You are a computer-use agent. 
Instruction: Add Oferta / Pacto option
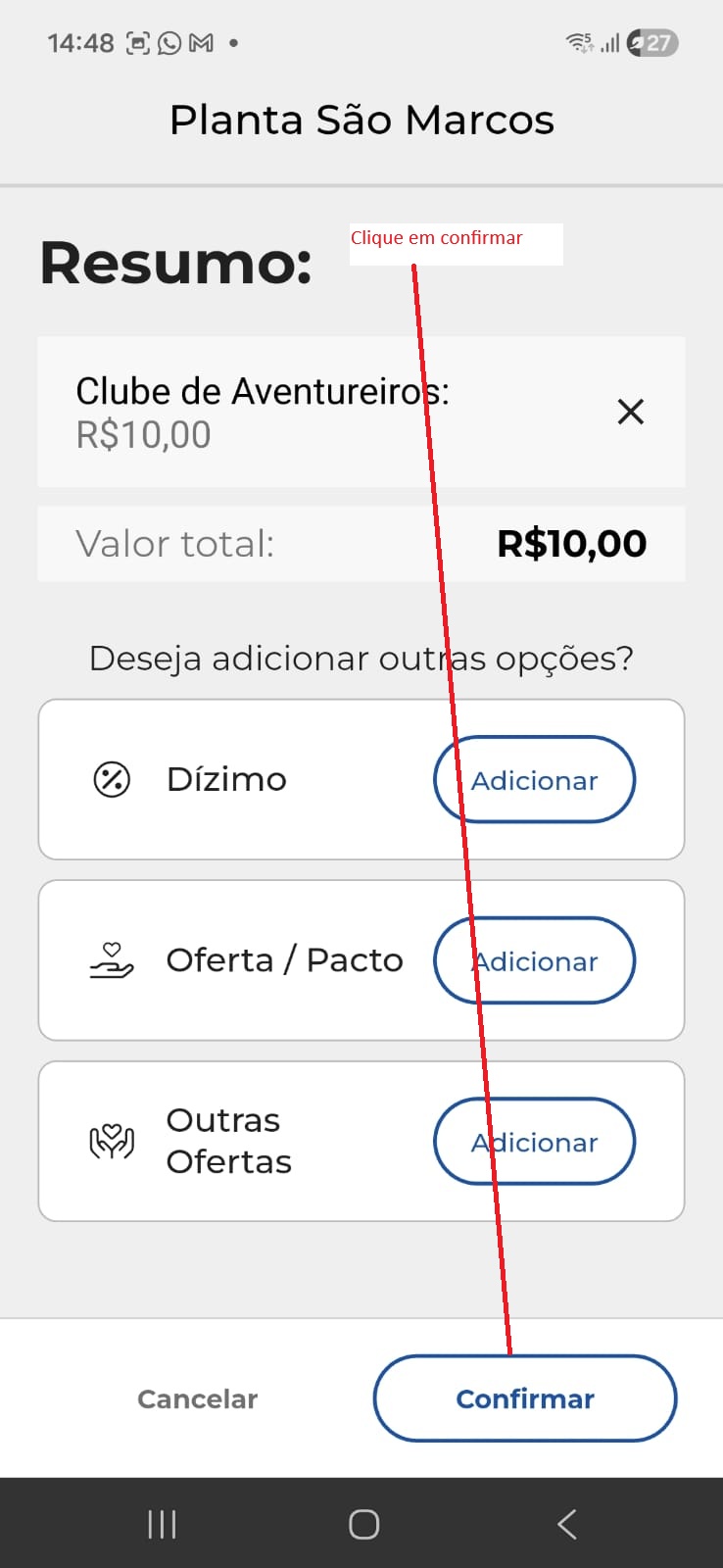point(535,960)
